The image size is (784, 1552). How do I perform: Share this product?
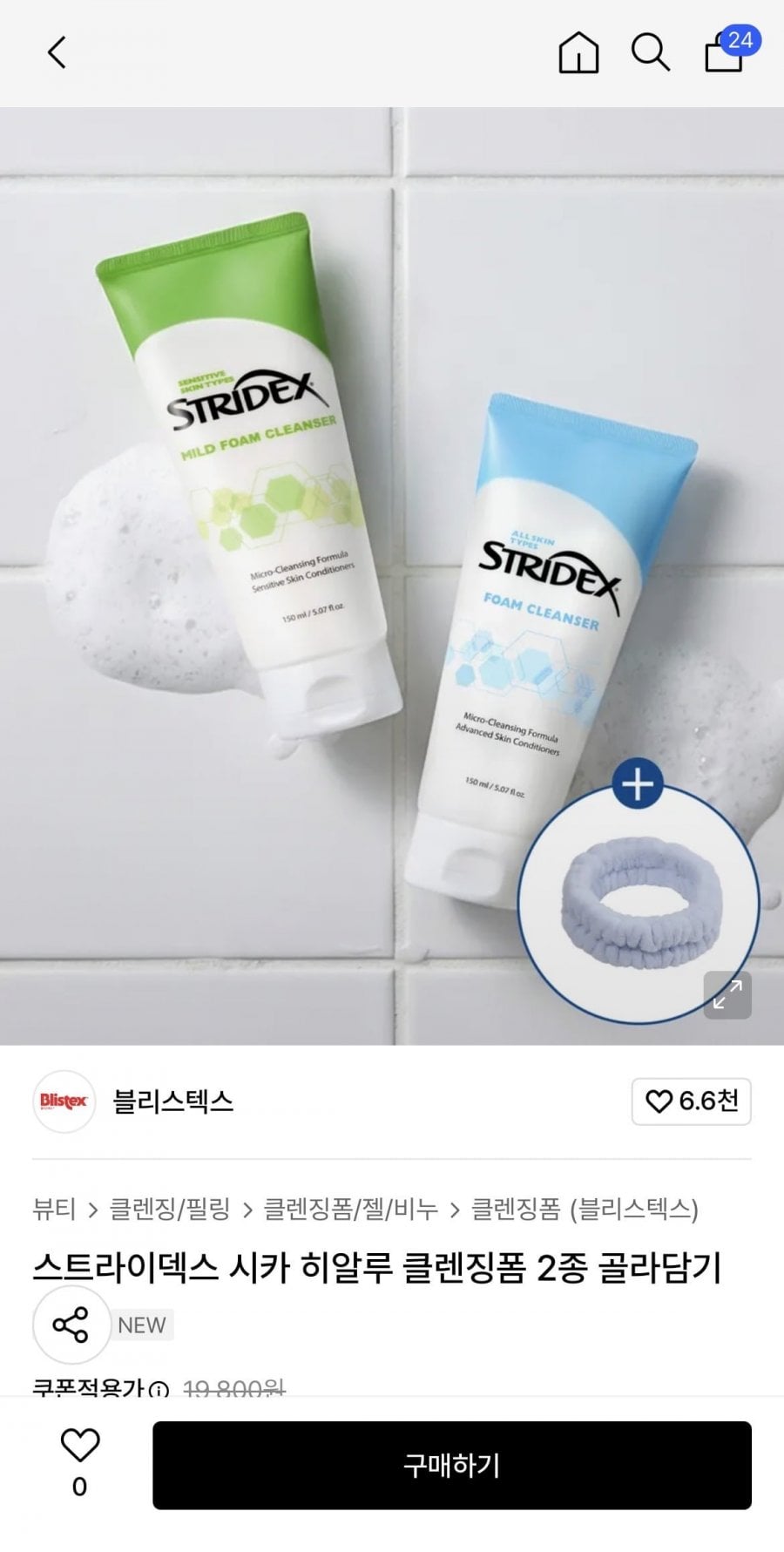point(71,1325)
